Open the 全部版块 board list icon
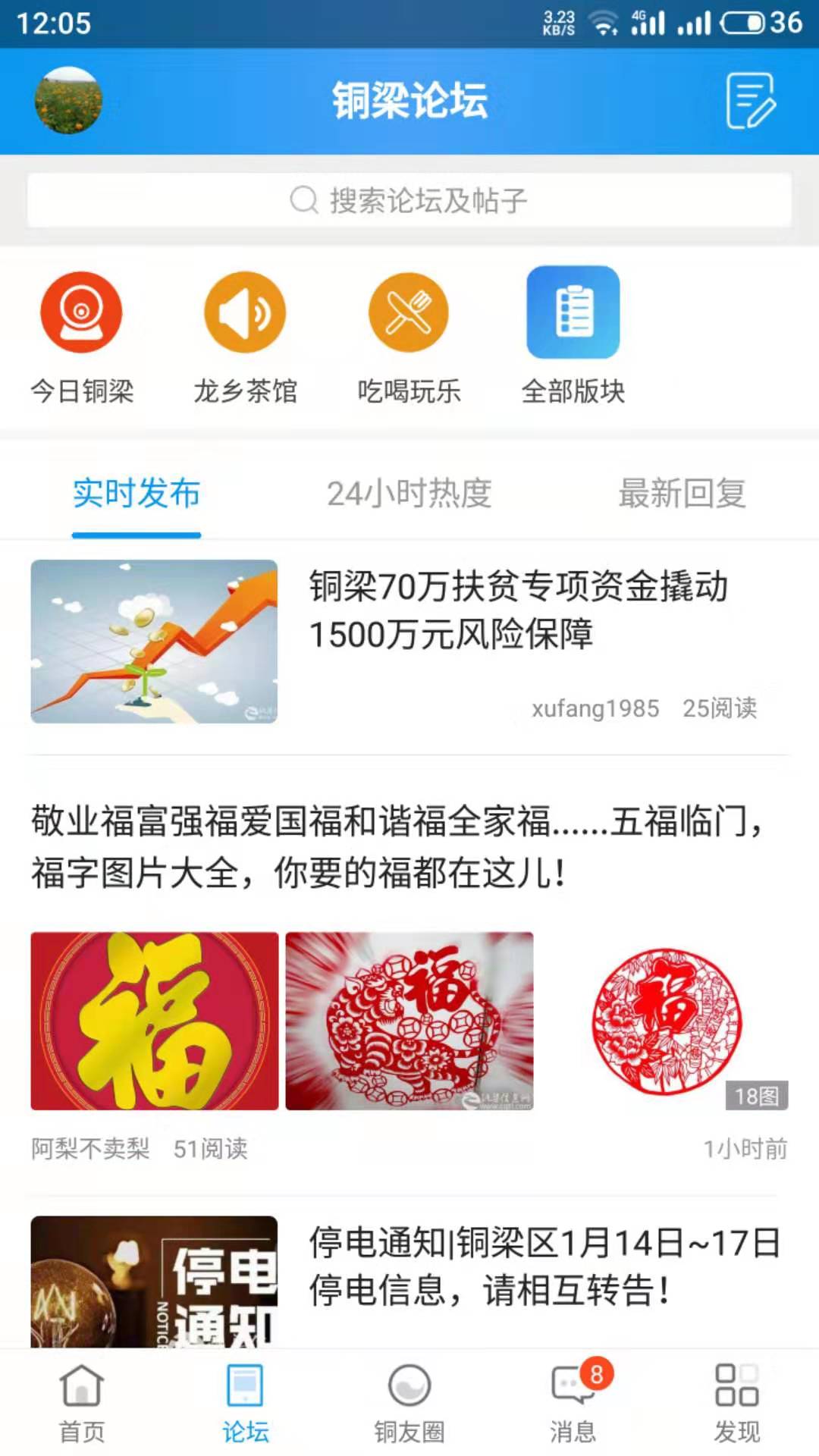The width and height of the screenshot is (819, 1456). point(573,311)
